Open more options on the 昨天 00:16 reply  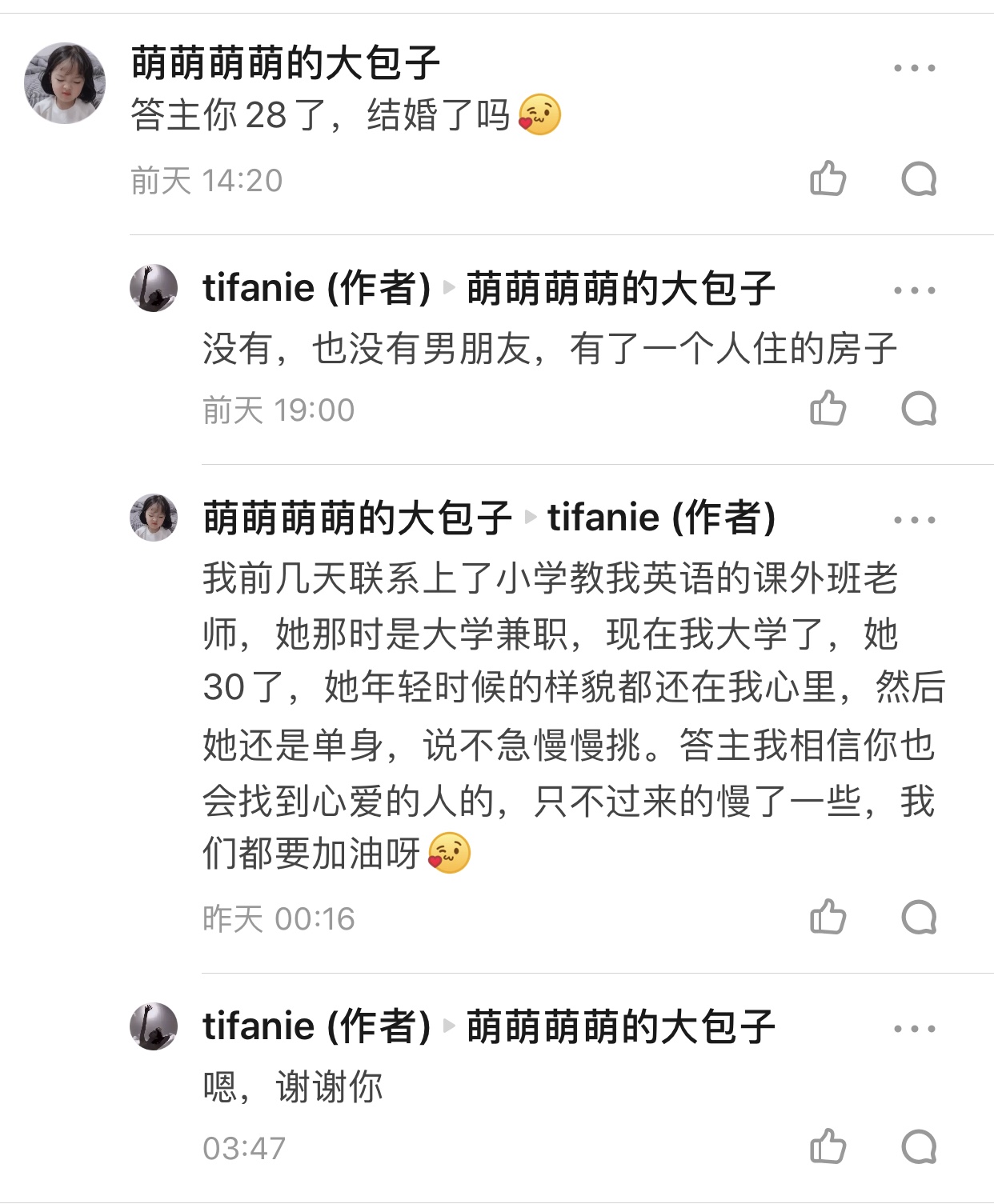[914, 520]
